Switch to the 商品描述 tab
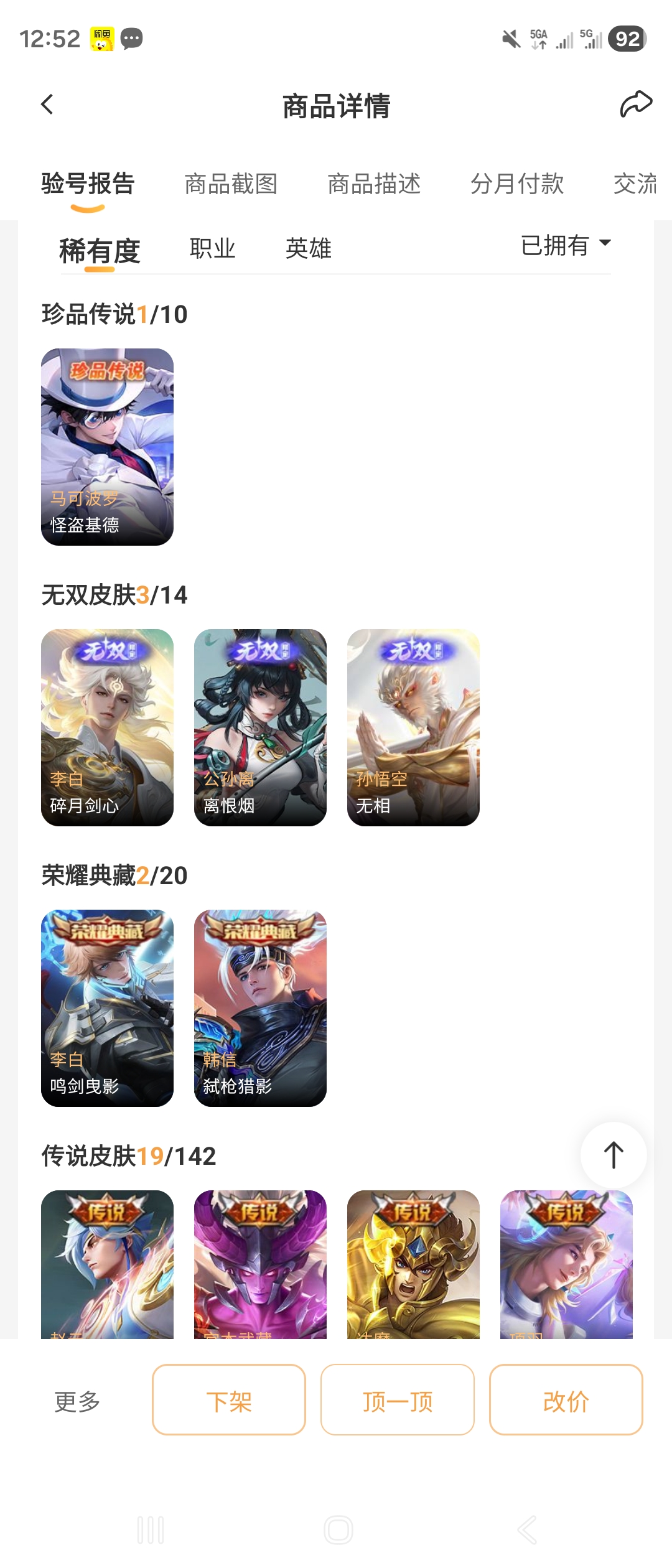 [x=374, y=184]
